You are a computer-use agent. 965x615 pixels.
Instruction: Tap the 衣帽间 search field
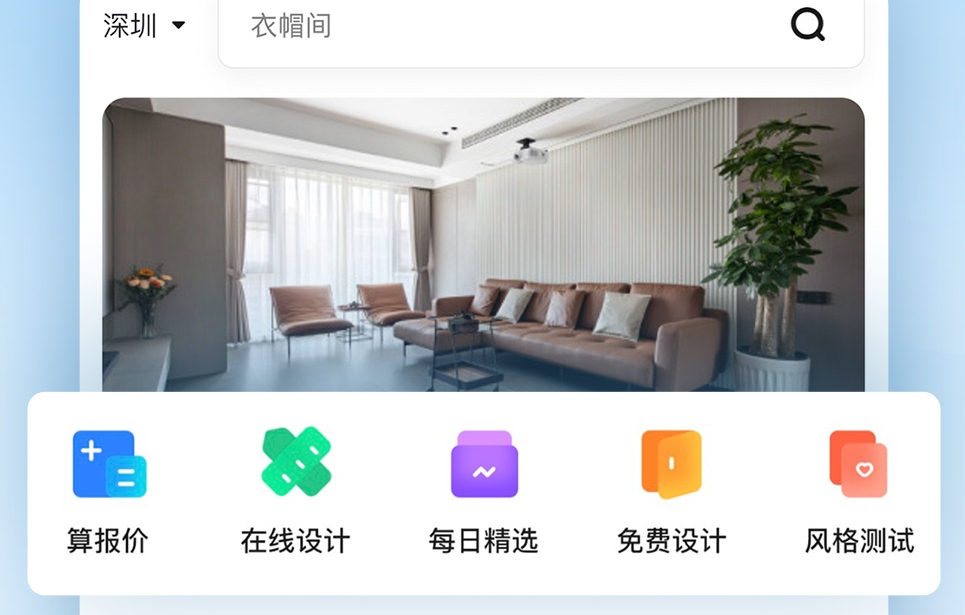point(500,26)
